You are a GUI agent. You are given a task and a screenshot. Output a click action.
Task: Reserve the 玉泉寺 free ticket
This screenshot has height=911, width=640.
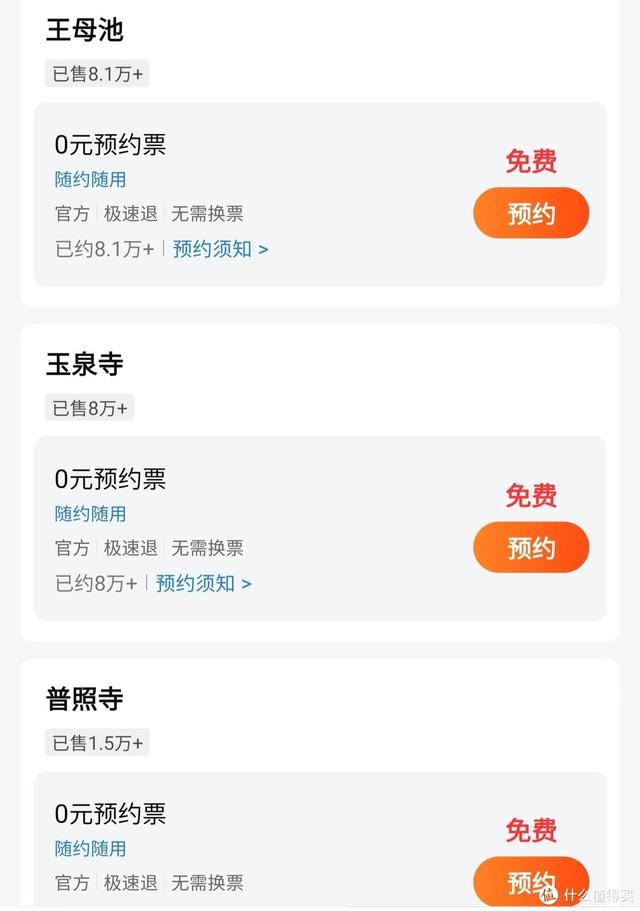pos(530,547)
